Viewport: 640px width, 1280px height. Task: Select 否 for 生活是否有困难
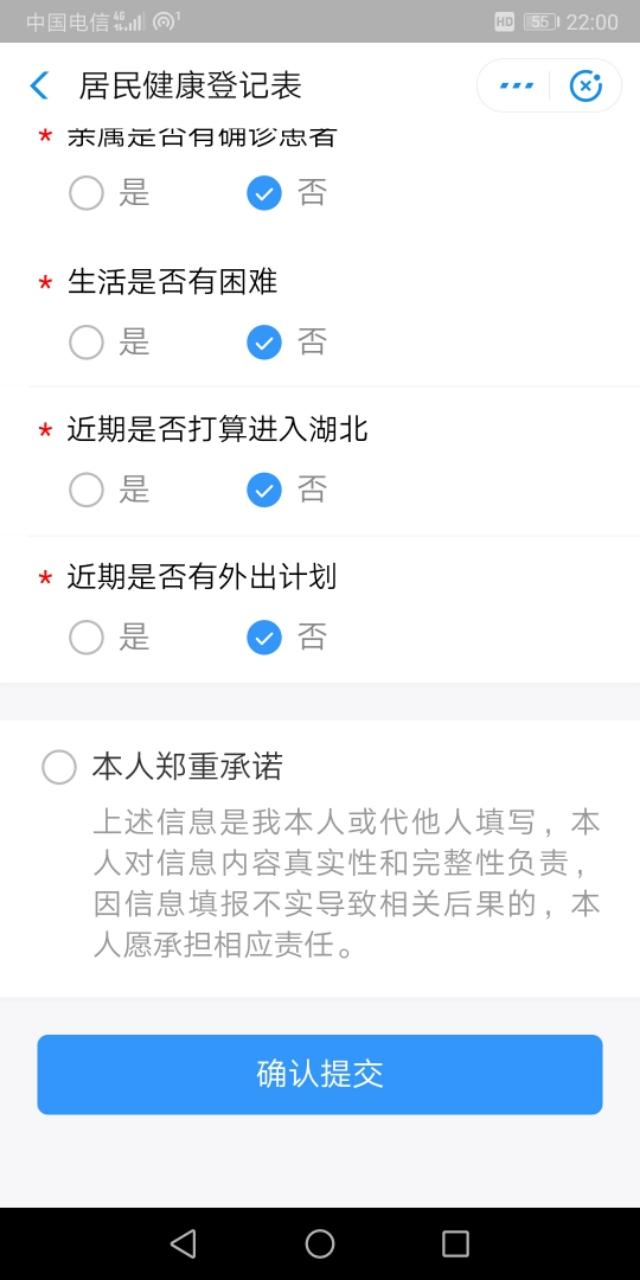click(x=264, y=343)
